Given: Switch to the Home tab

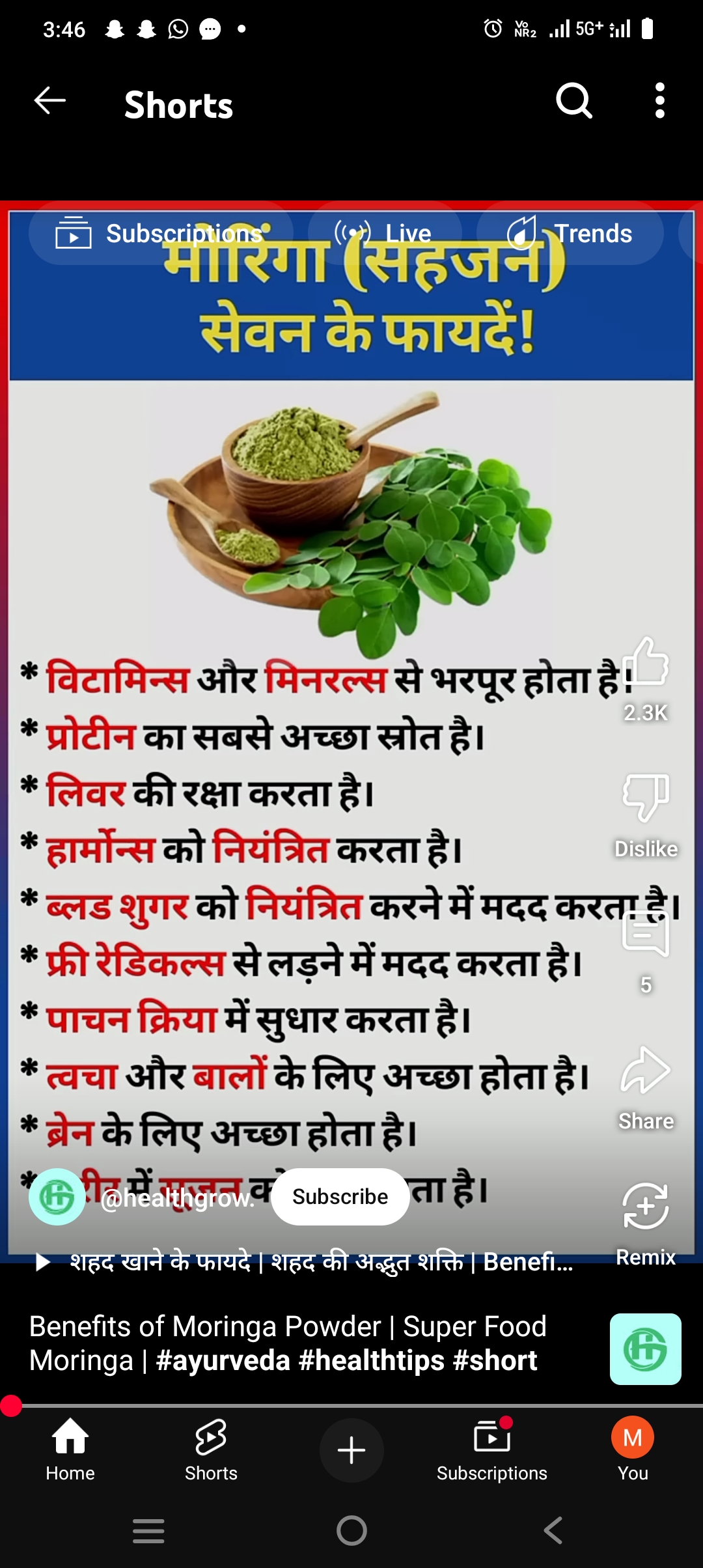Looking at the screenshot, I should tap(70, 1449).
